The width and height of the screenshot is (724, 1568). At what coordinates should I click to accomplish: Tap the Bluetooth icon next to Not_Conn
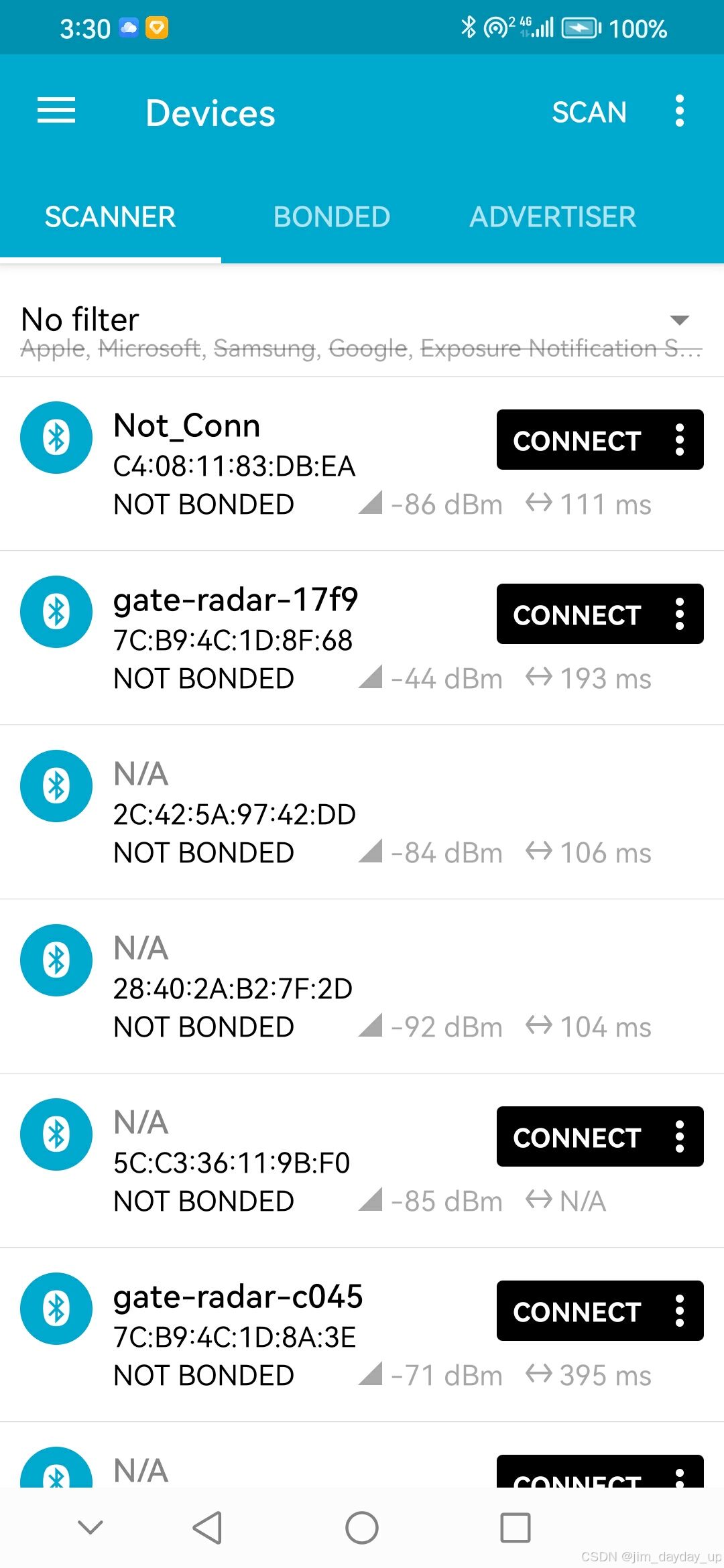click(x=56, y=438)
